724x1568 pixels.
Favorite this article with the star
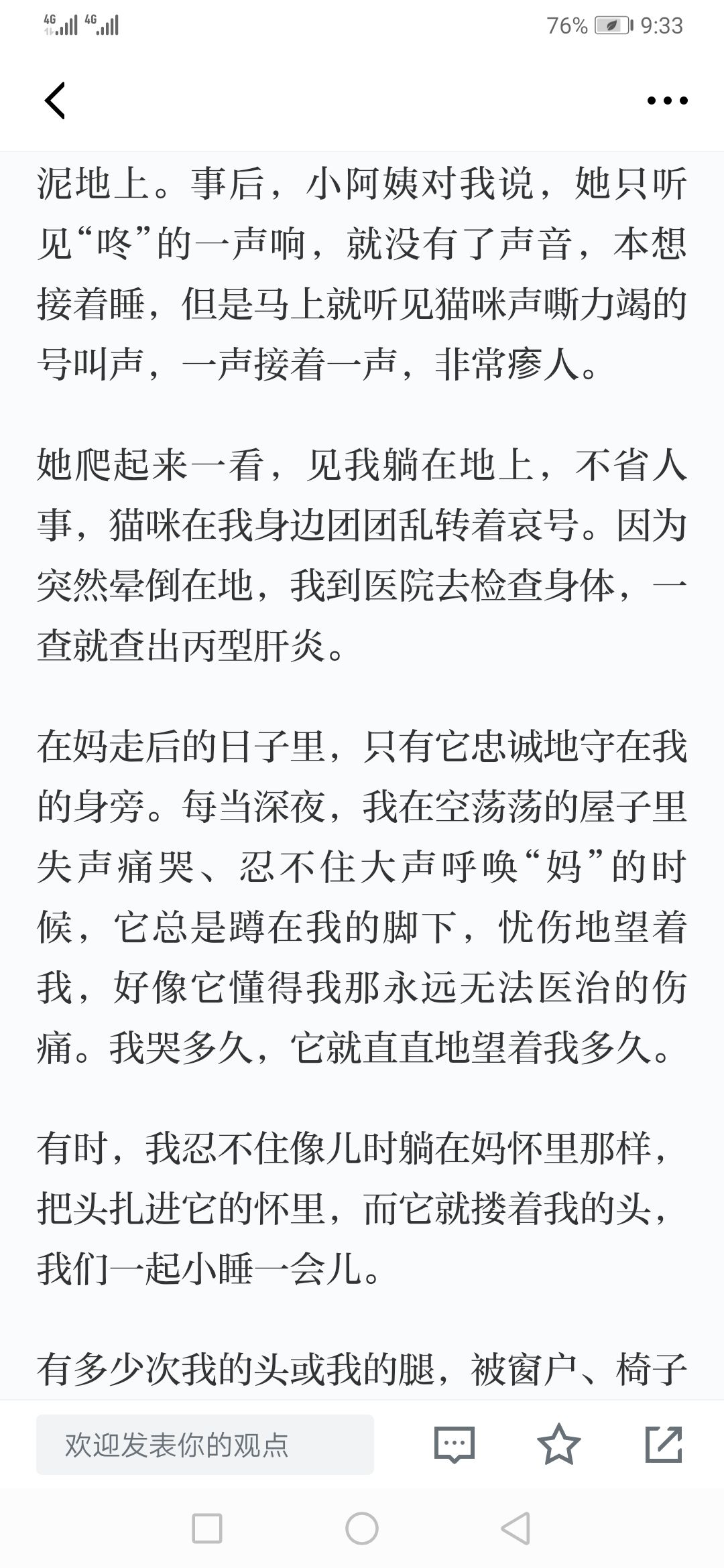(x=559, y=1445)
